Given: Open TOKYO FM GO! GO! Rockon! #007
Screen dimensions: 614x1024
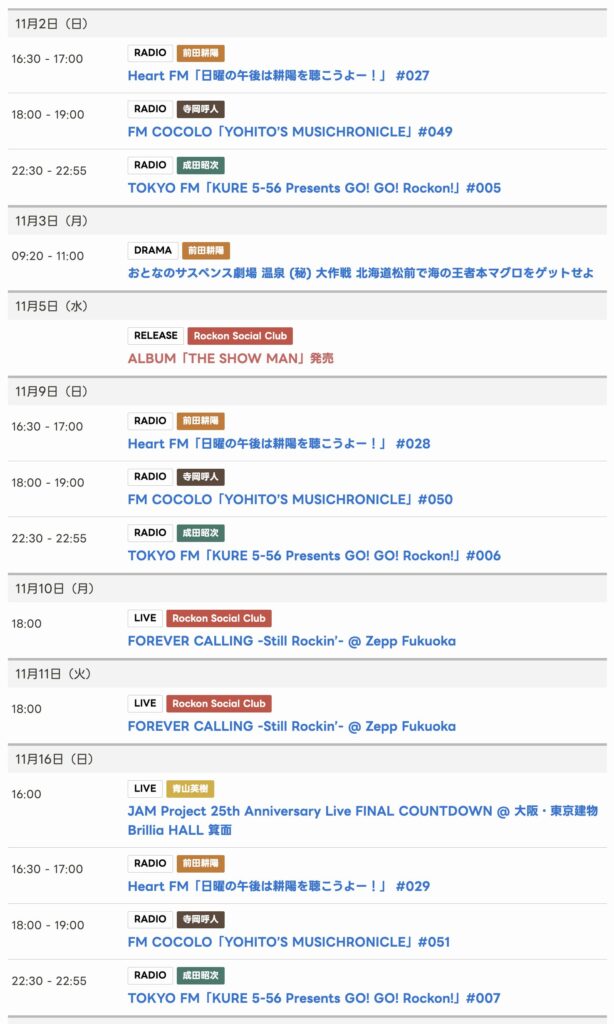Looking at the screenshot, I should click(314, 998).
